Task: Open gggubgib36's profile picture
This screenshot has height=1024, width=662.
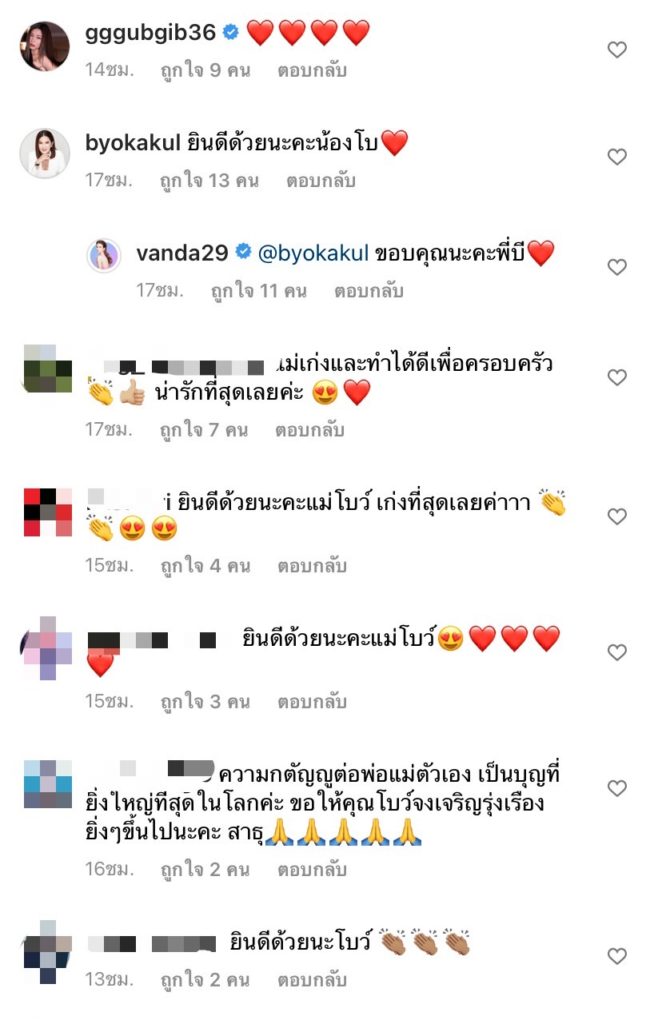Action: (x=45, y=46)
